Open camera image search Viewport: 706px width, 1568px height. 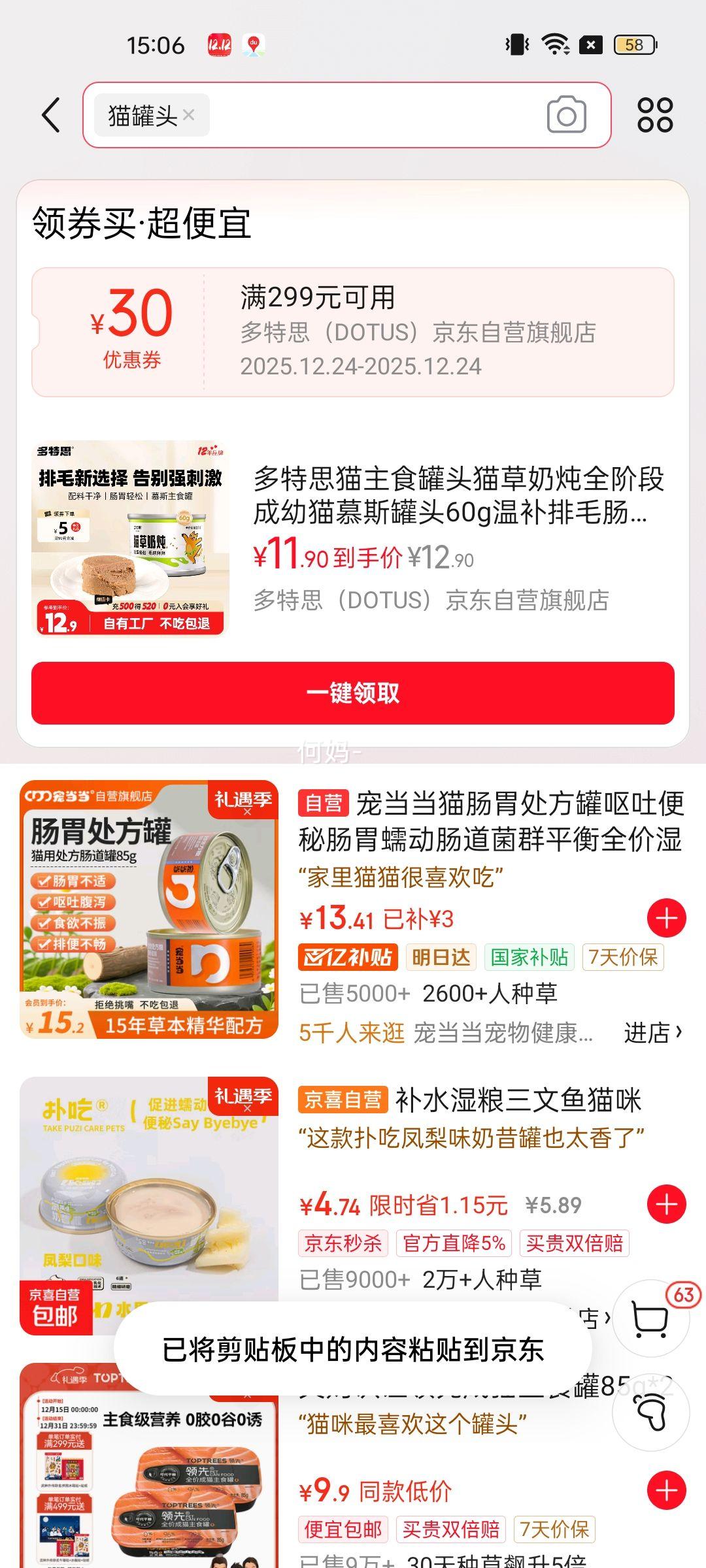(566, 116)
